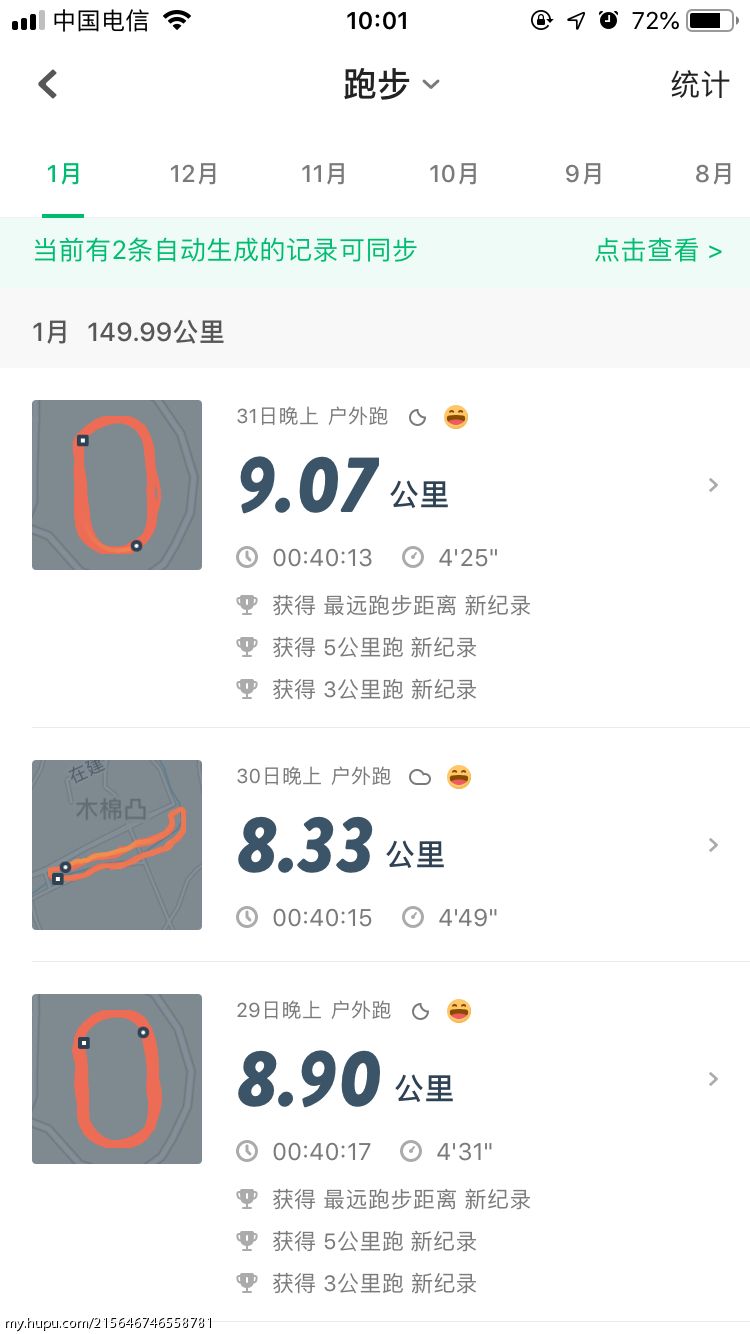Switch to the 10月 tab
750x1334 pixels.
[453, 174]
